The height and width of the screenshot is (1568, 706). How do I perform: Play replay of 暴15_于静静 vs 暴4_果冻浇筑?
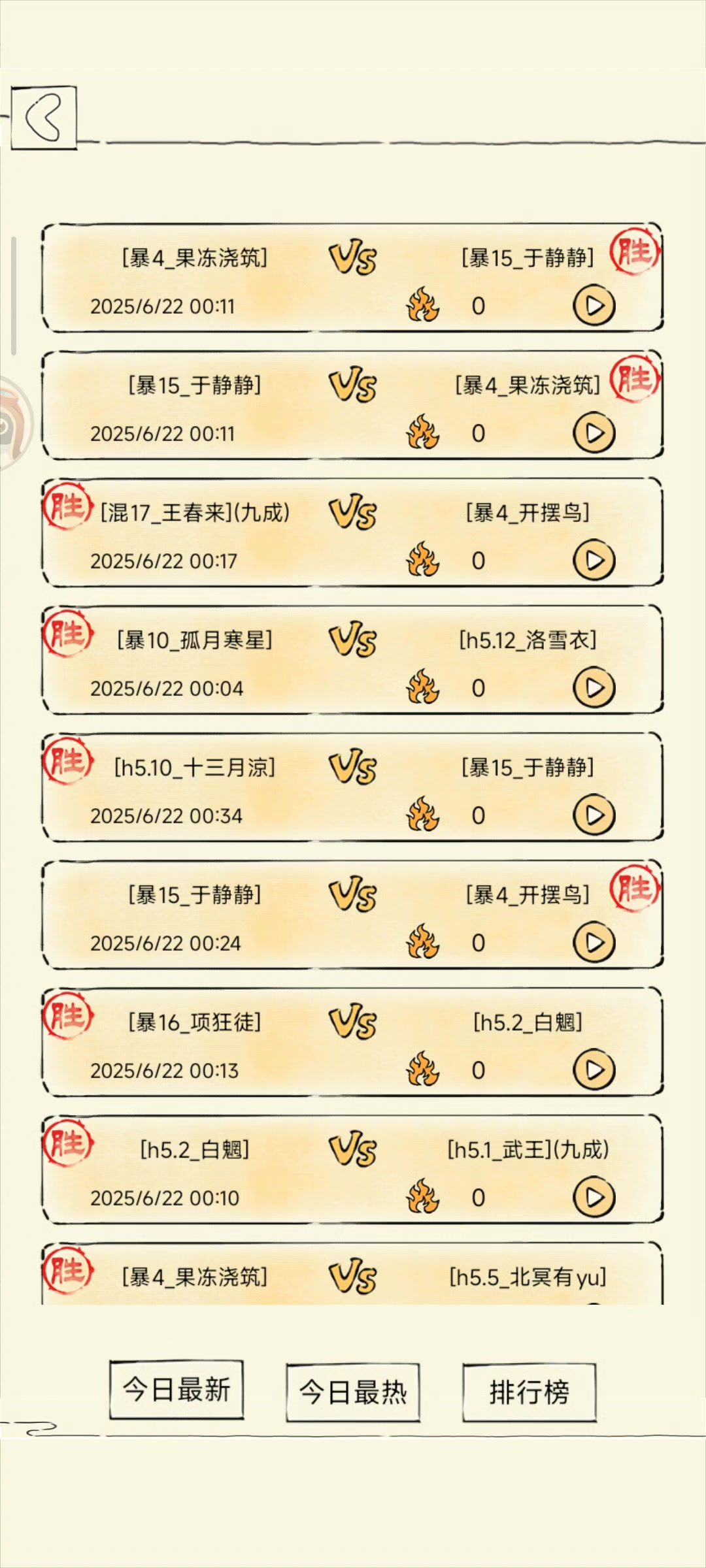point(594,433)
